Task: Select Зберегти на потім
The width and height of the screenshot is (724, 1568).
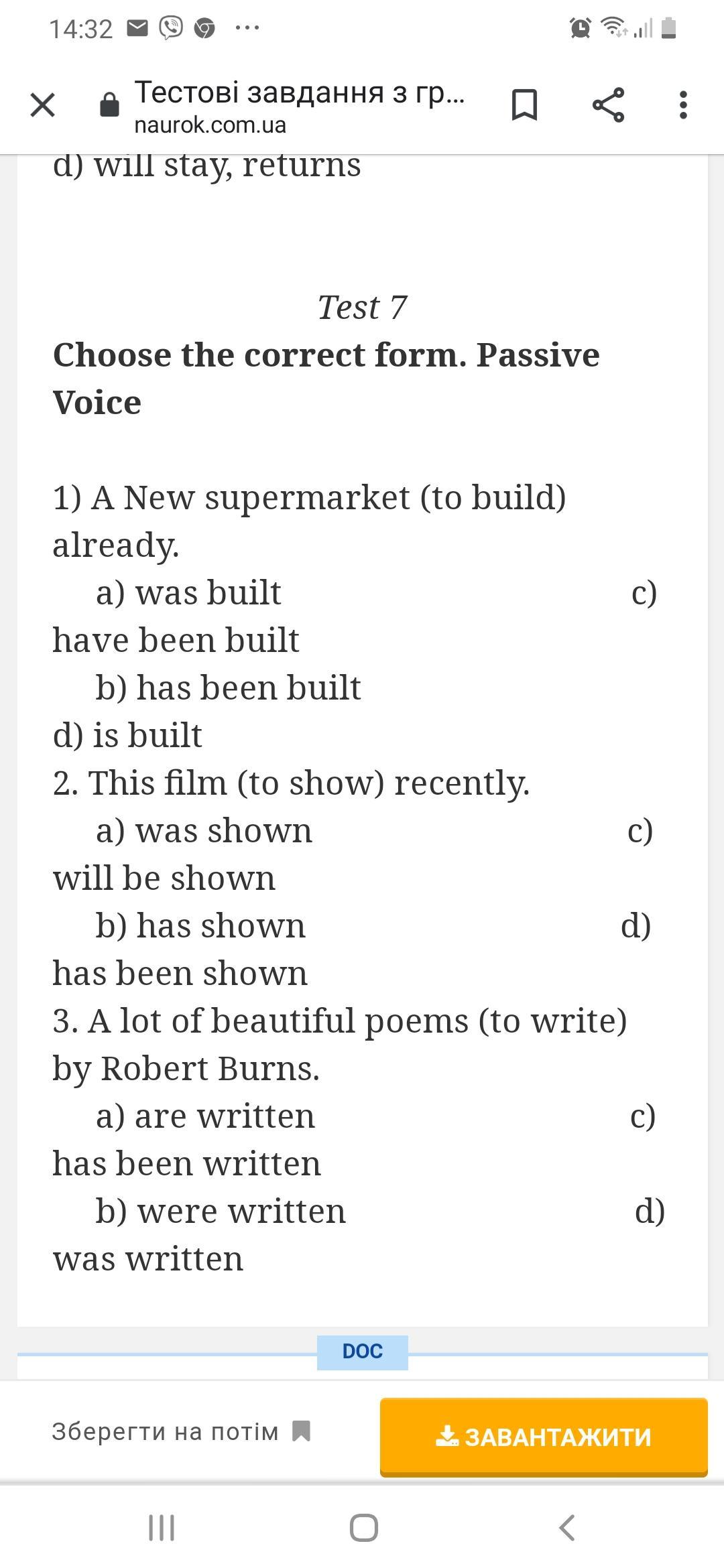Action: click(x=181, y=1431)
